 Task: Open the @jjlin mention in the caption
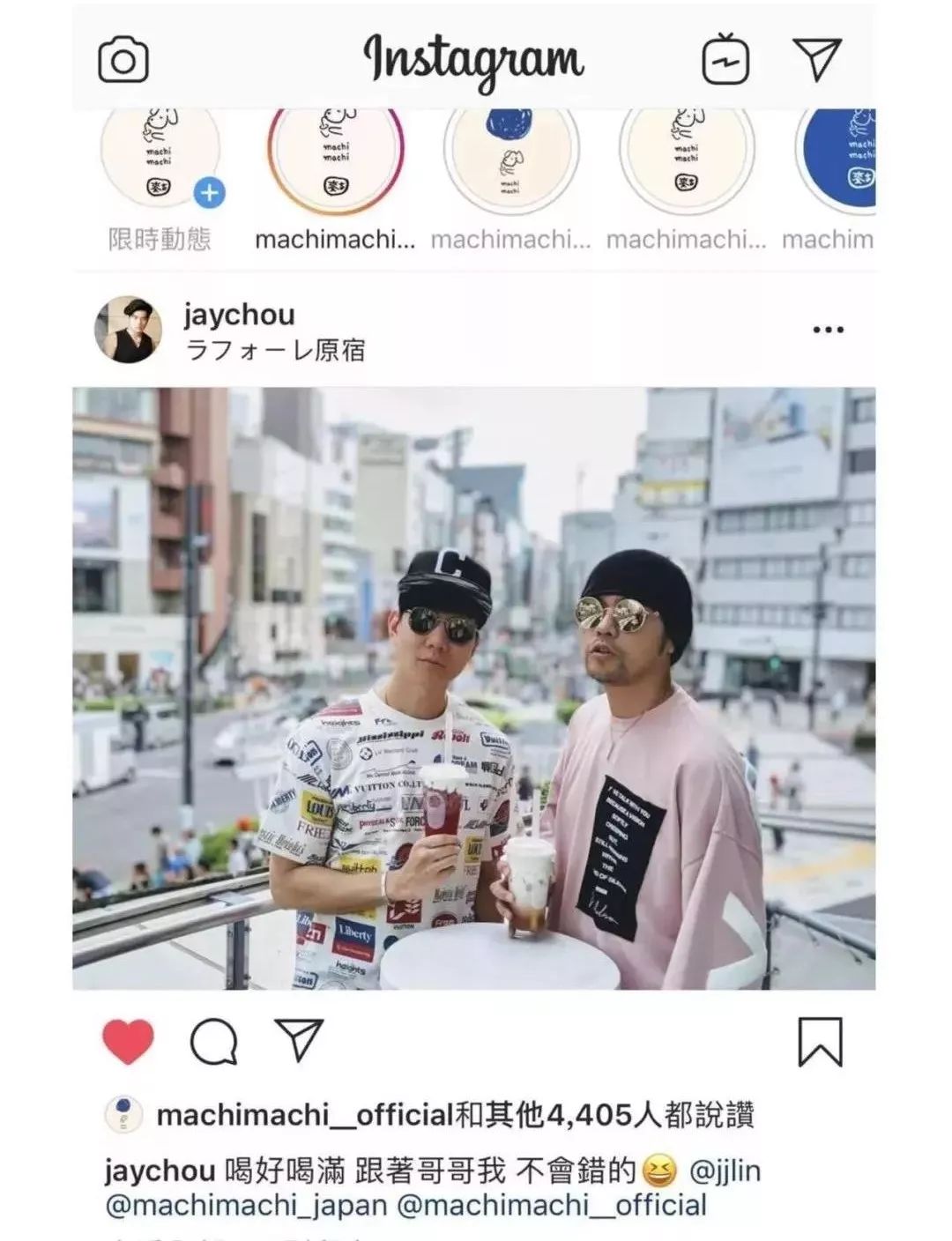(725, 1171)
